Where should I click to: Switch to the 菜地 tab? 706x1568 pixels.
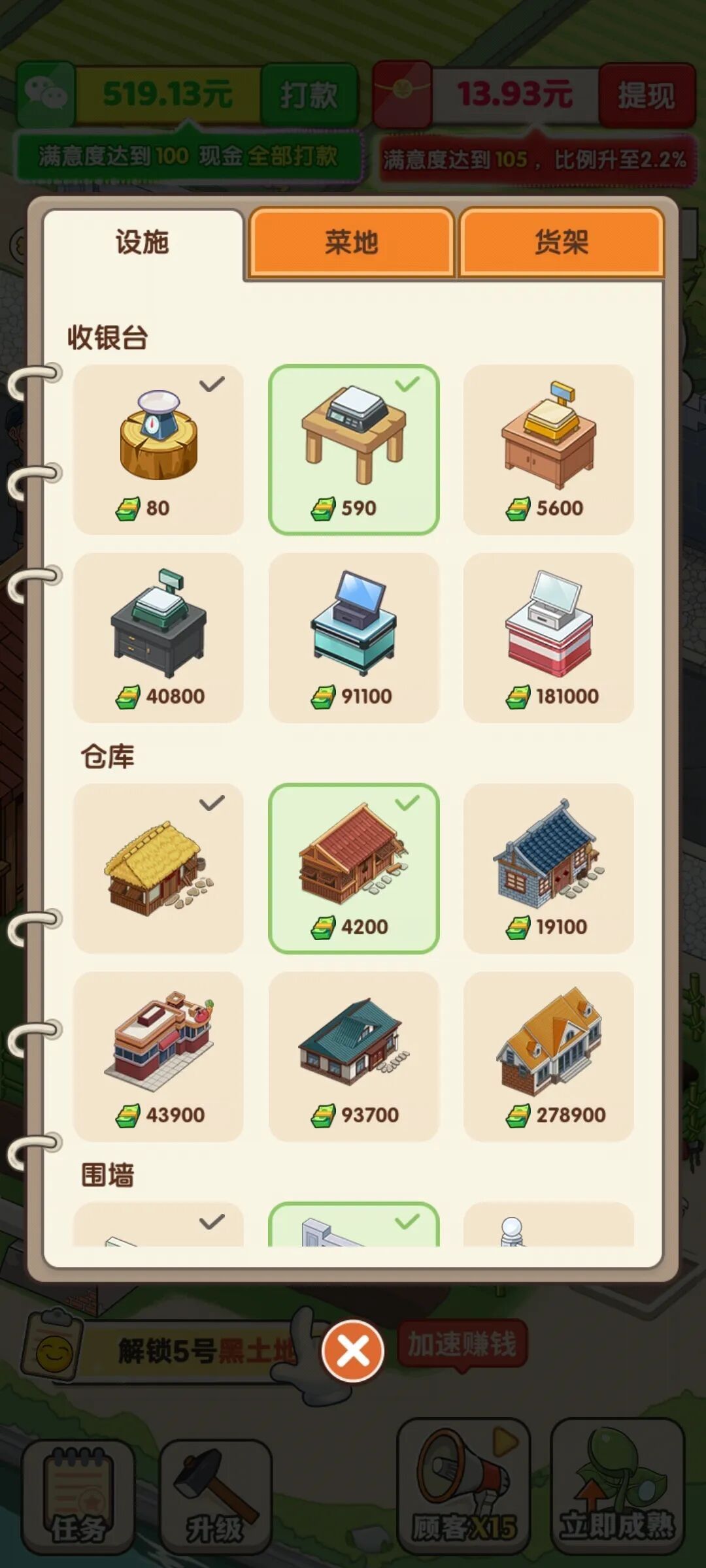pyautogui.click(x=351, y=242)
